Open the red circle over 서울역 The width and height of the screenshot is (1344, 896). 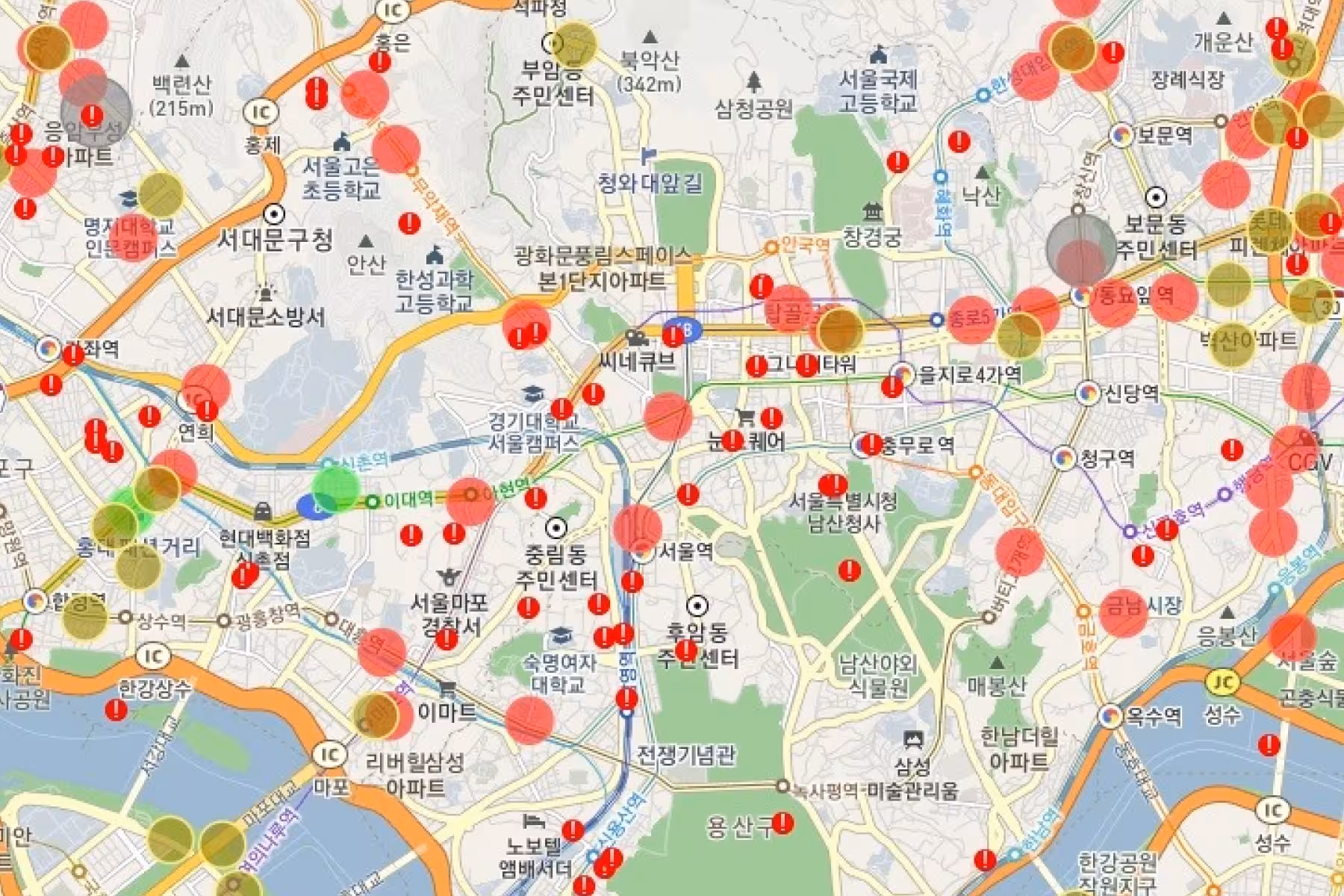(x=637, y=527)
